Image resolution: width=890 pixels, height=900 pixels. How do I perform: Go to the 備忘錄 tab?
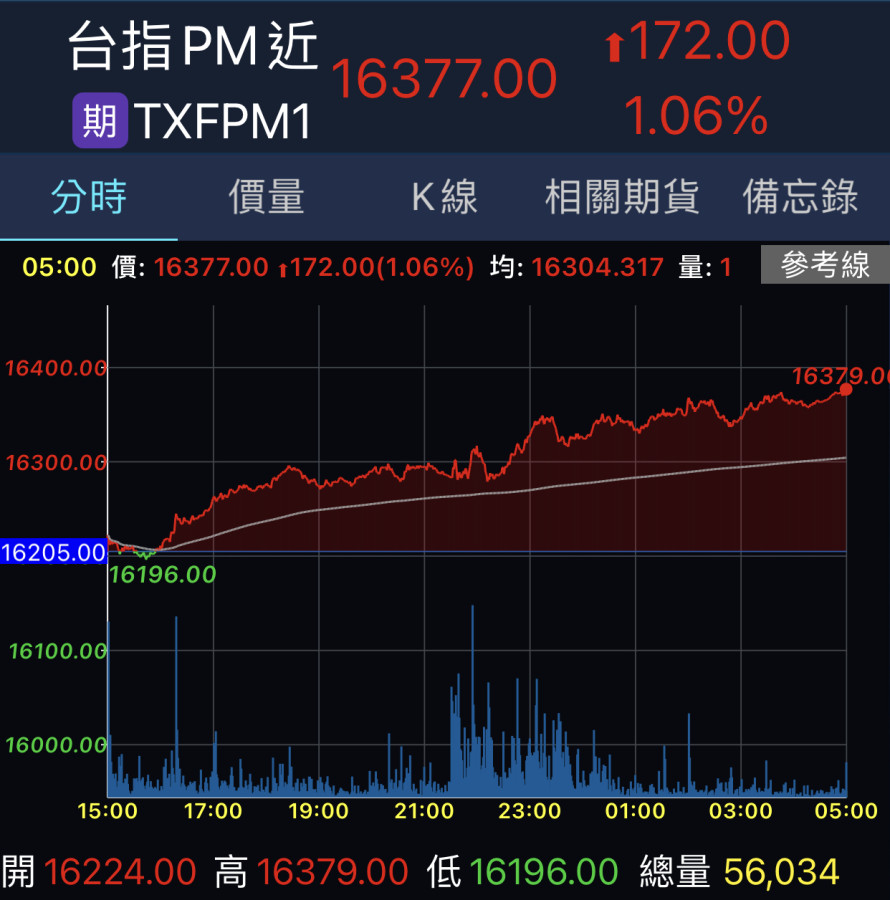click(x=800, y=198)
